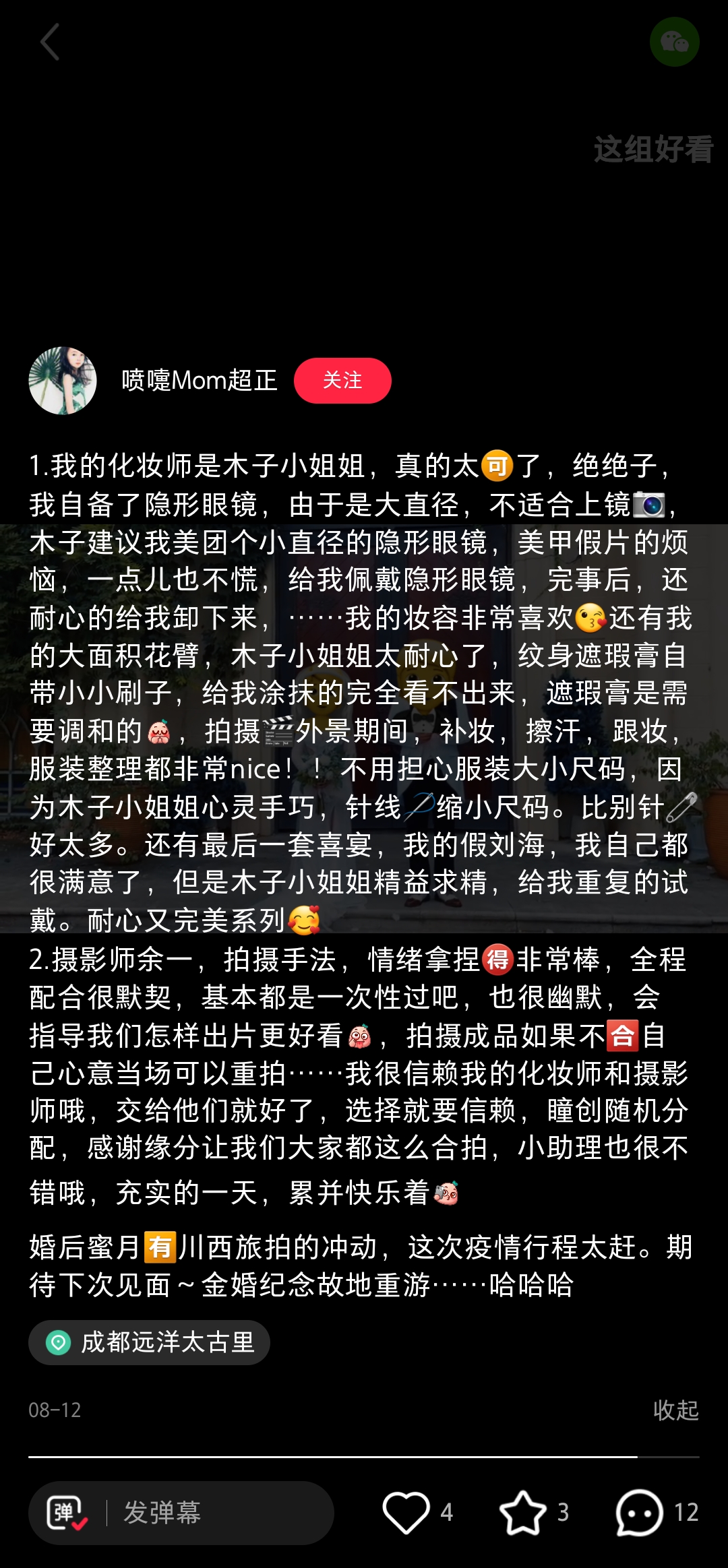The height and width of the screenshot is (1568, 728).
Task: Collapse the description with 收起
Action: click(x=675, y=1410)
